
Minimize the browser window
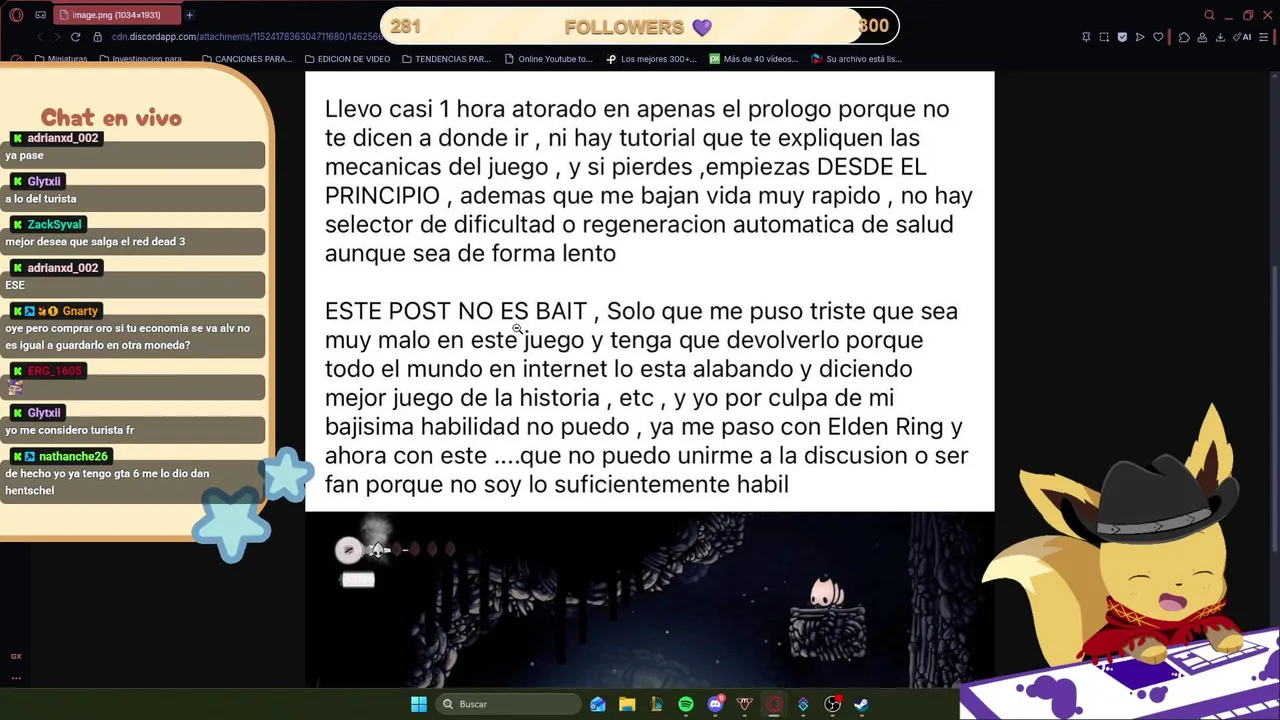click(1229, 15)
